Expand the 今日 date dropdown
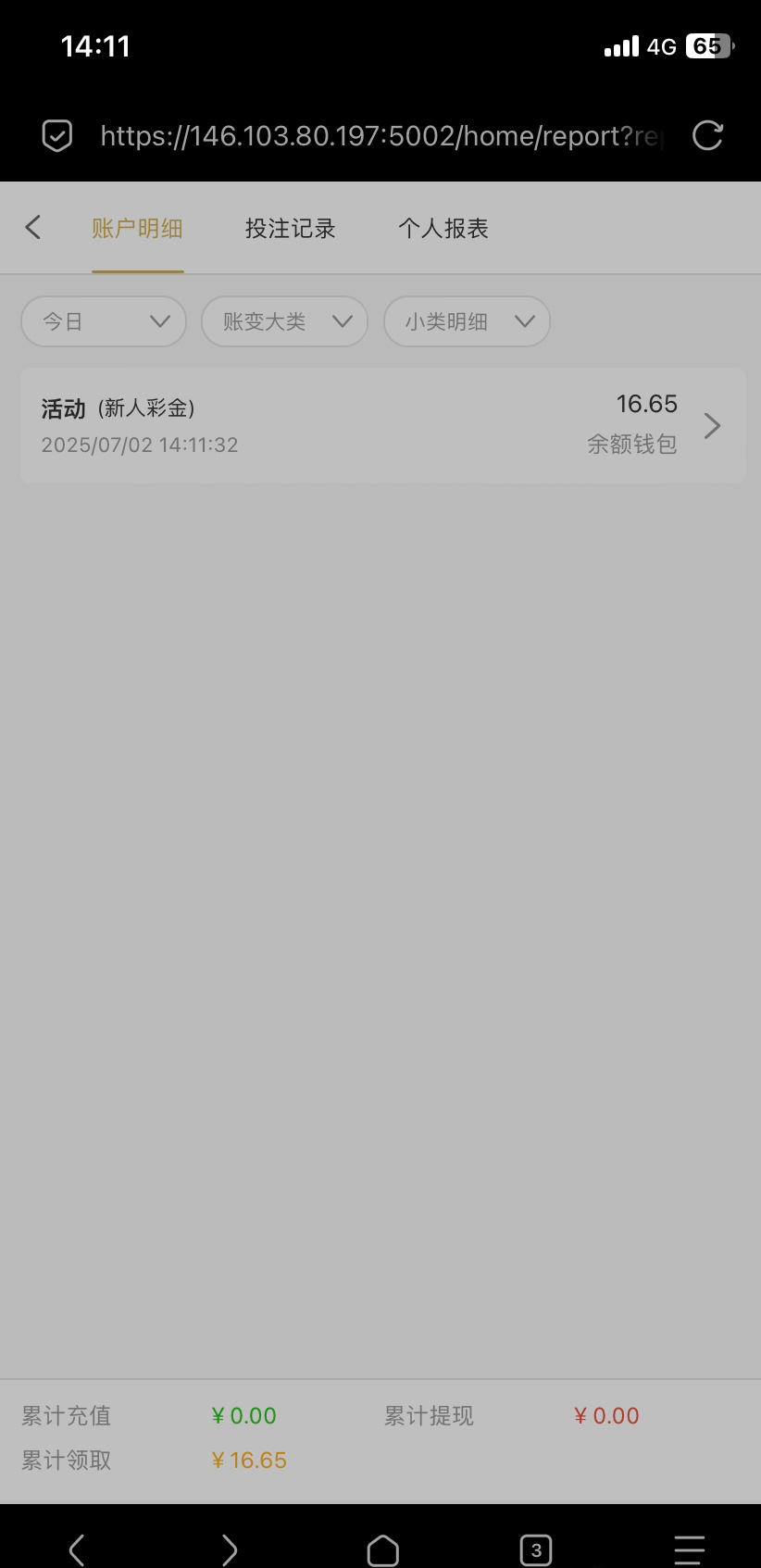 click(x=104, y=321)
